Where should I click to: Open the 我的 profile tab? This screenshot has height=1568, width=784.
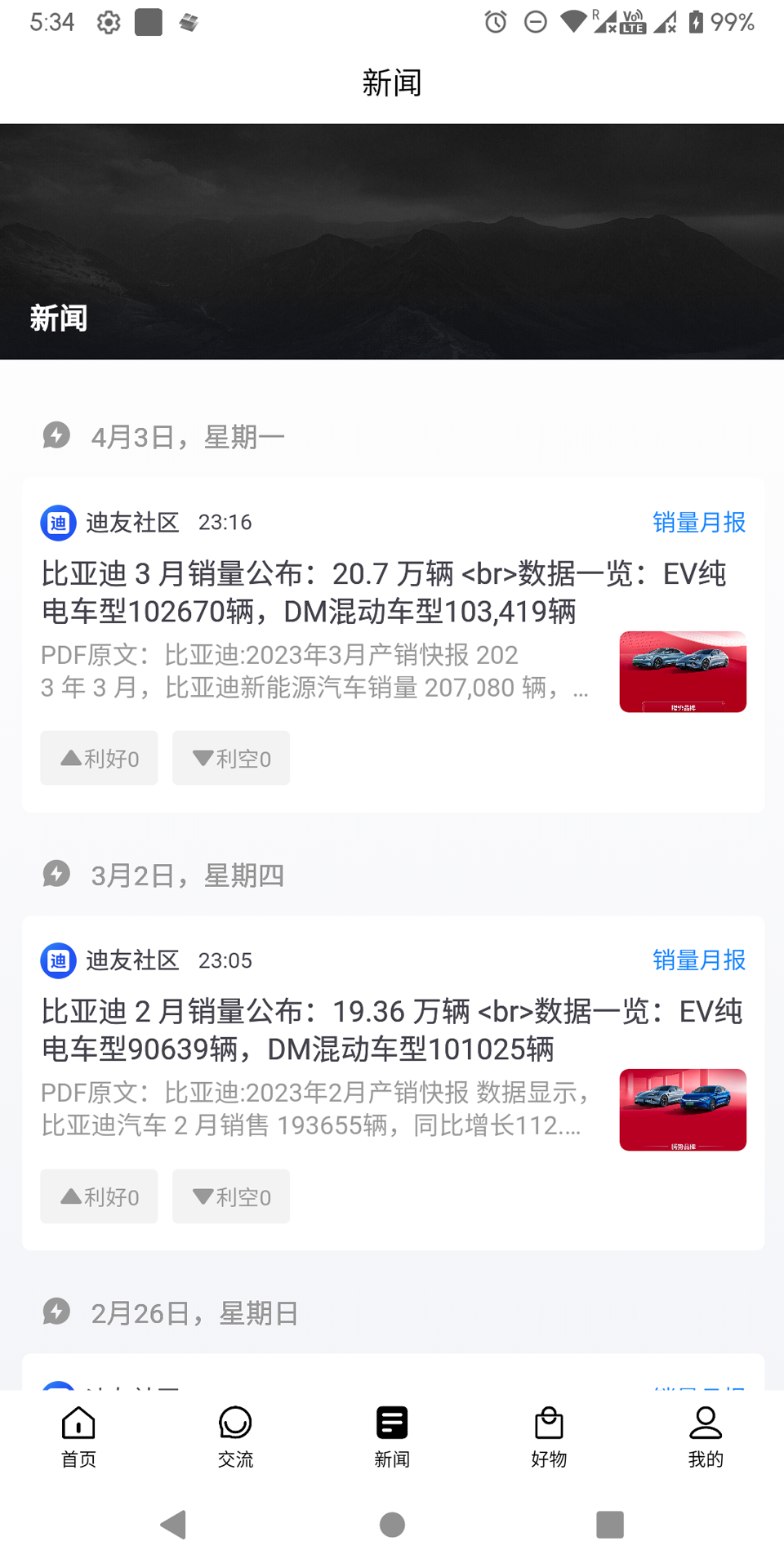[x=706, y=1436]
